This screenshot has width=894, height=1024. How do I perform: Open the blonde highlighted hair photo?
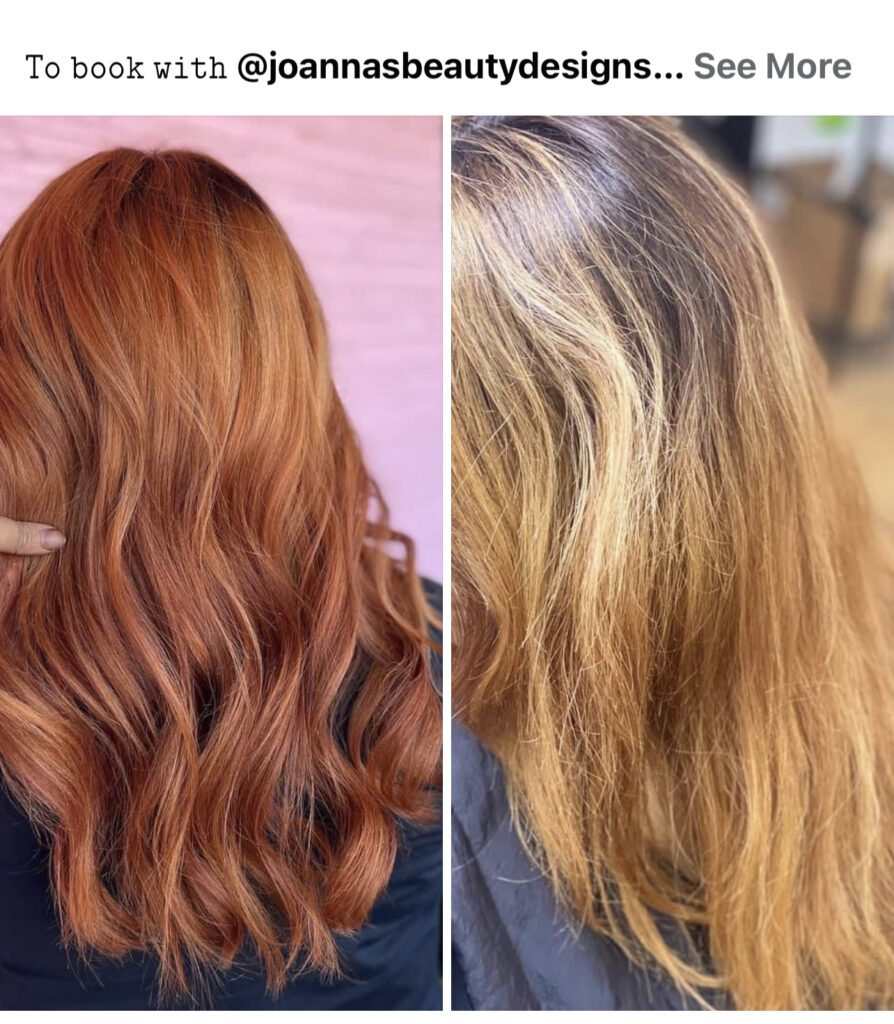672,560
